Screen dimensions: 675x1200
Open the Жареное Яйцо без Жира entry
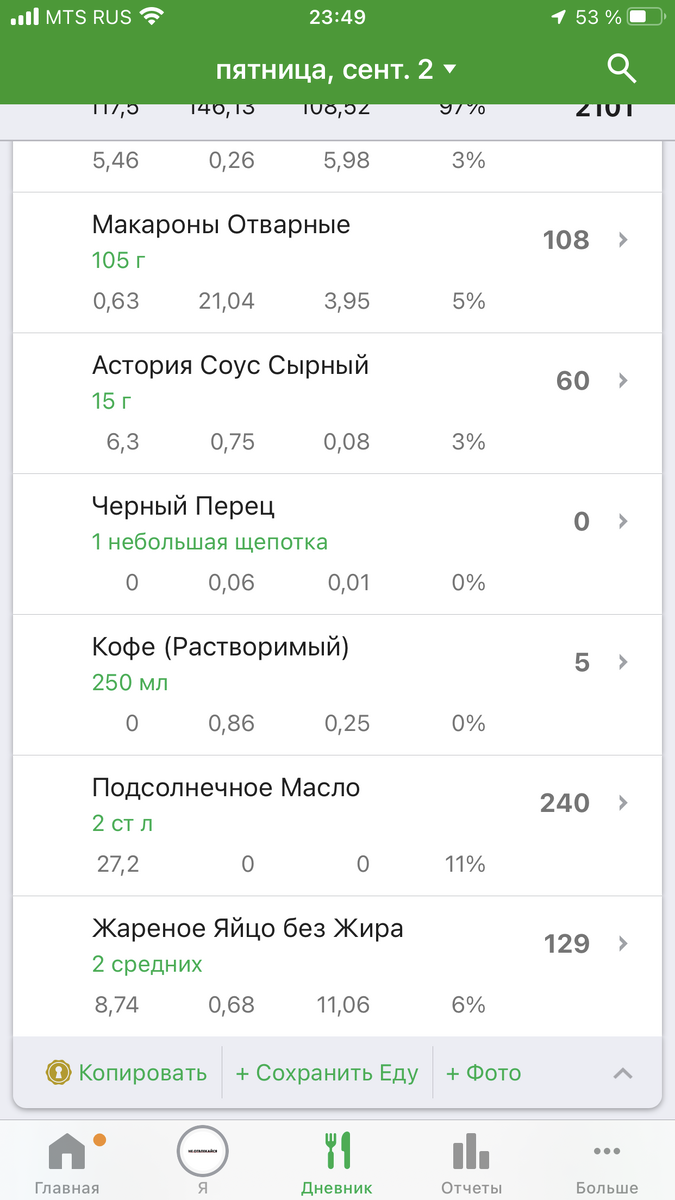pyautogui.click(x=337, y=967)
